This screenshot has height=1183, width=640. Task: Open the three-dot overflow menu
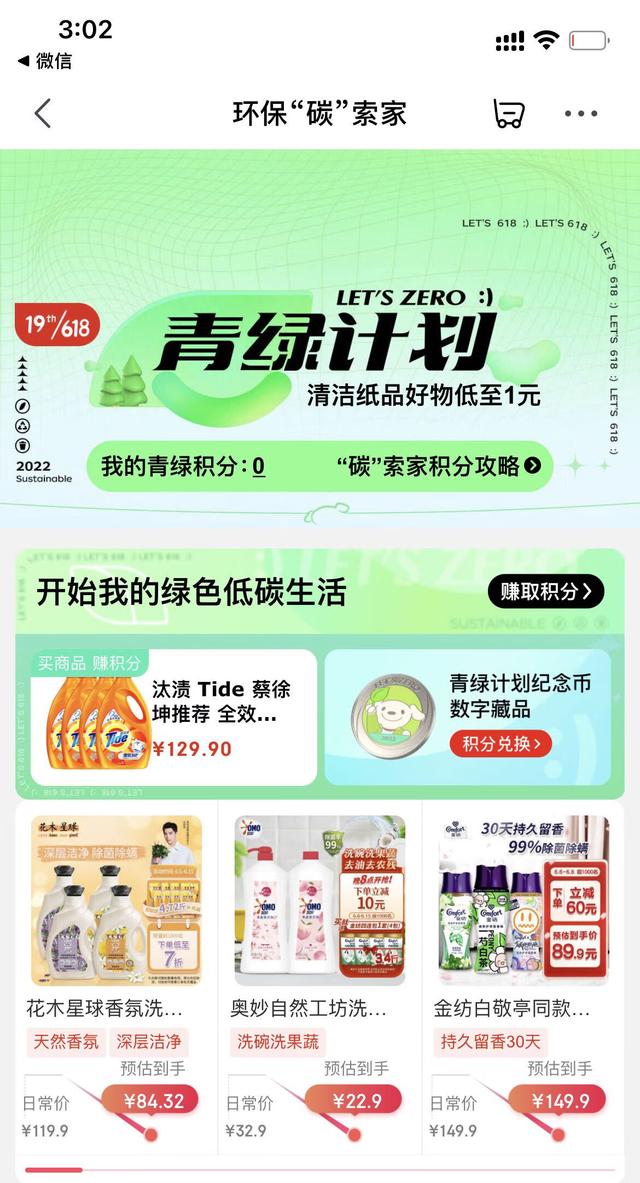point(581,113)
